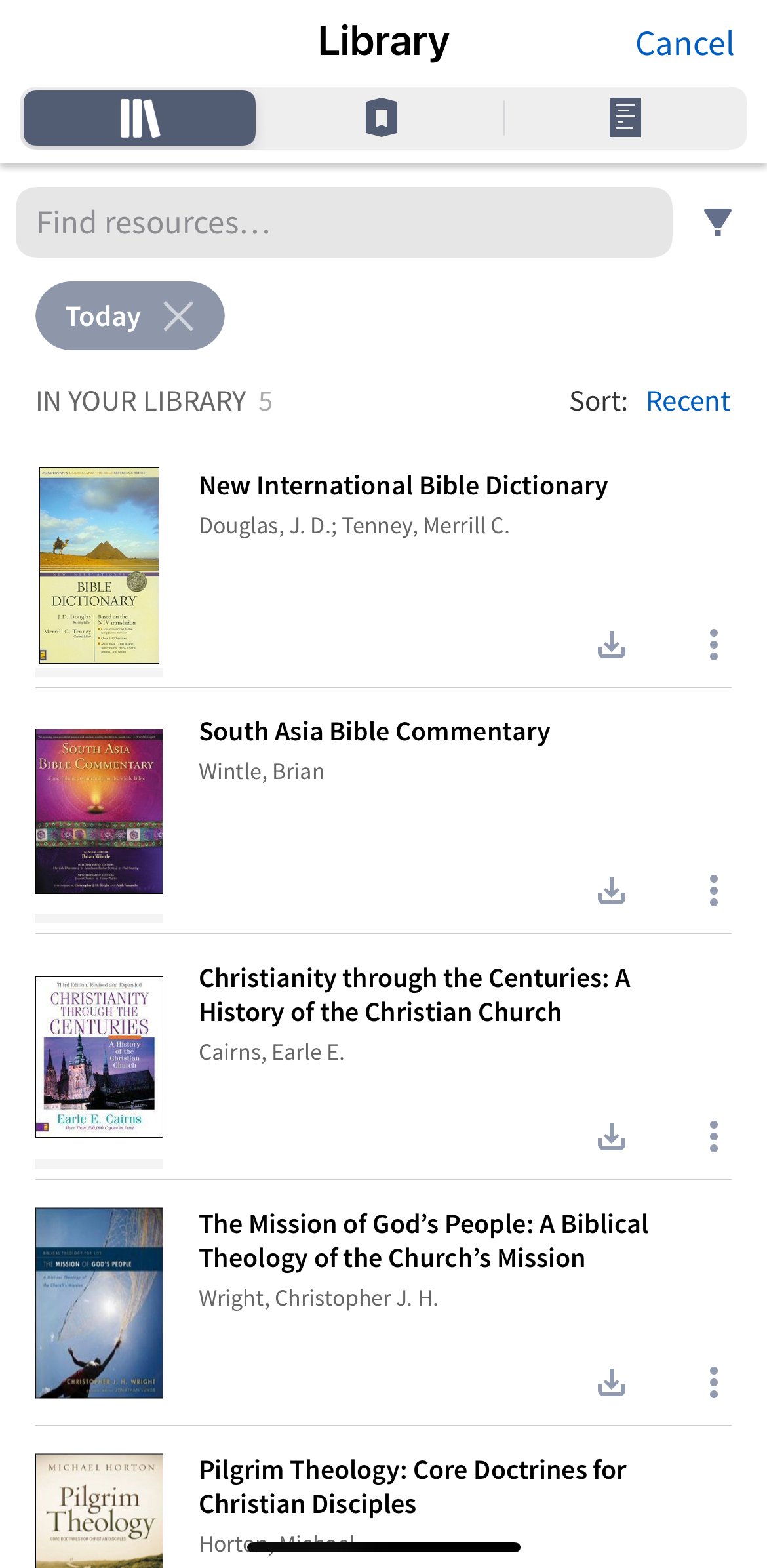
Task: Change sort order from Recent
Action: tap(688, 401)
